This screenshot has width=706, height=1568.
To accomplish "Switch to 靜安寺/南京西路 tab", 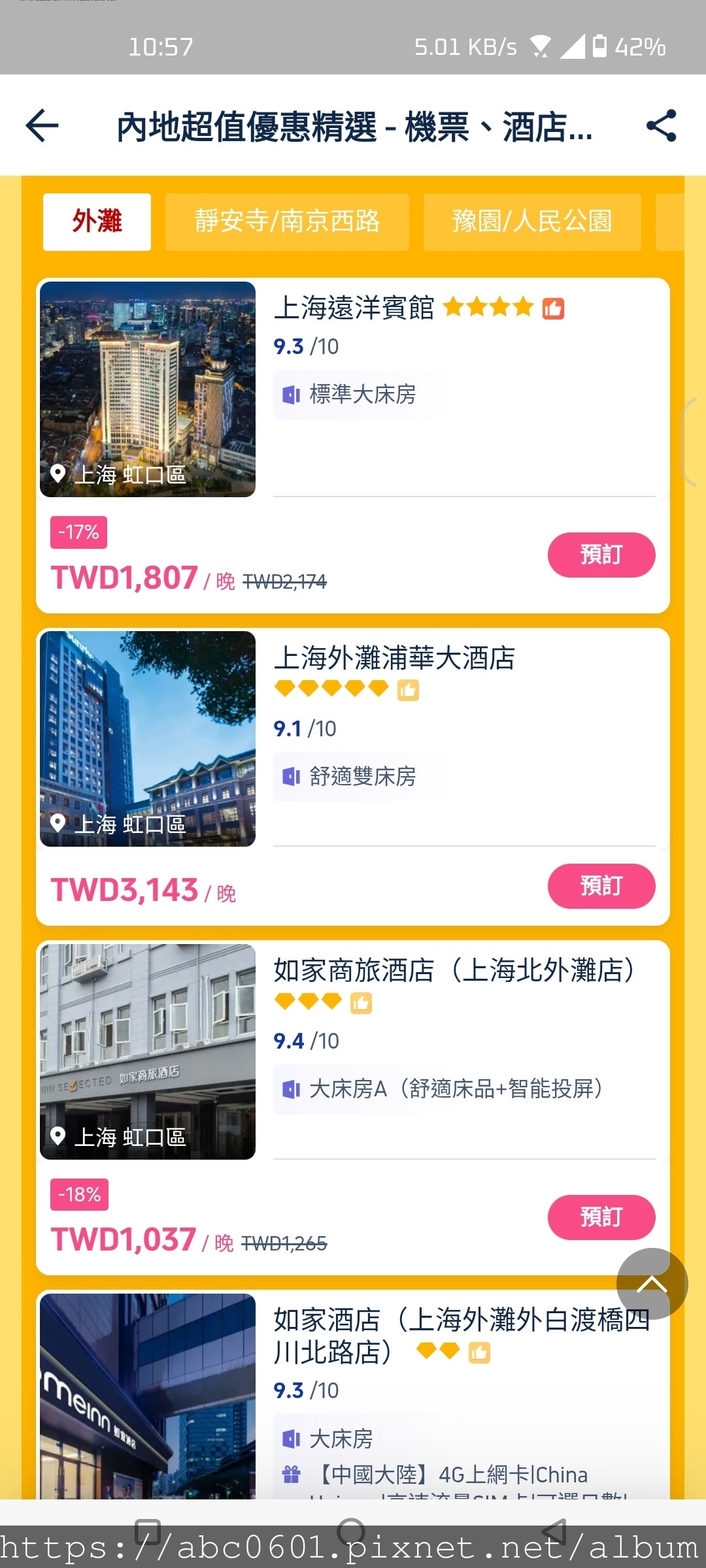I will click(287, 221).
